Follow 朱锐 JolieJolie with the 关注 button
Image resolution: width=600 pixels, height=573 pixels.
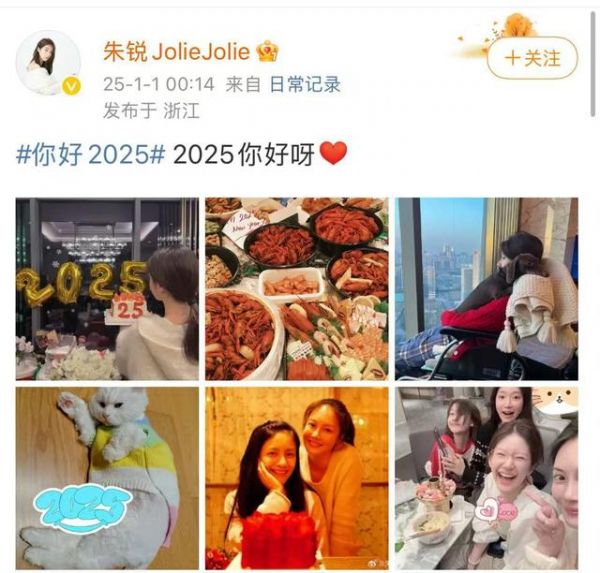531,58
